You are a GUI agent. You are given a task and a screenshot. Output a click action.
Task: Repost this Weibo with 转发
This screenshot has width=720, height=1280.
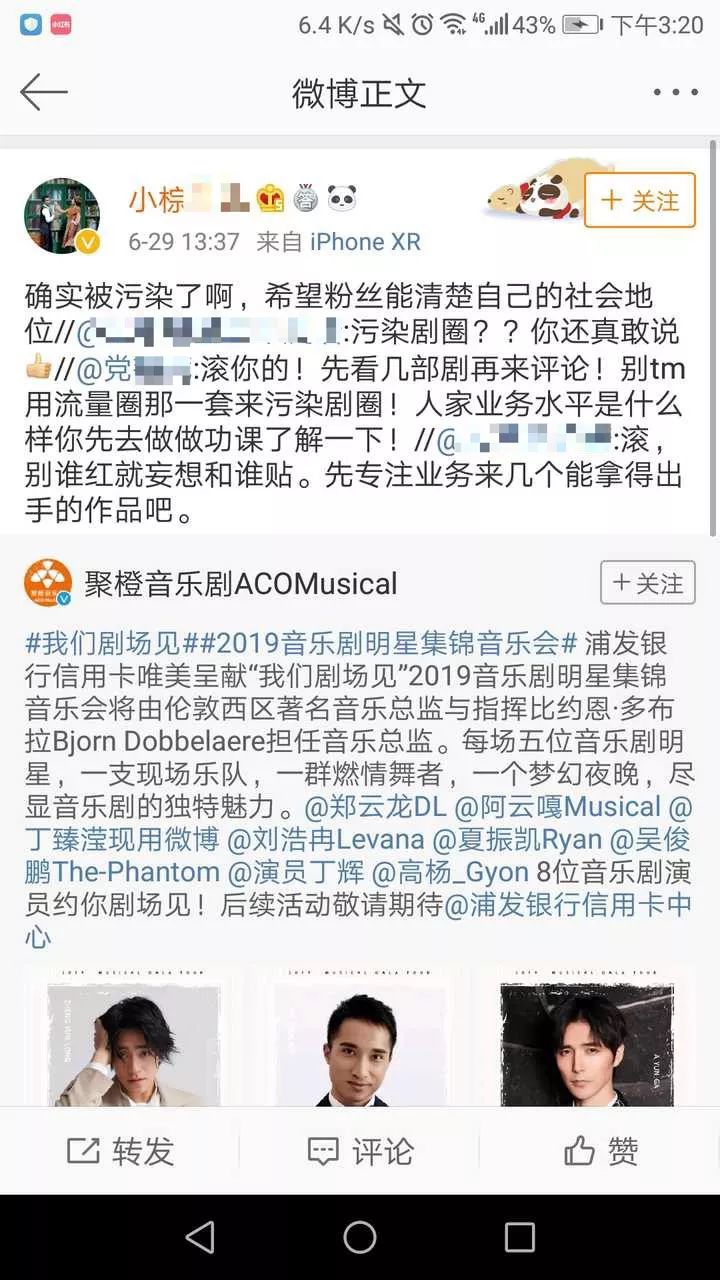pos(120,1151)
